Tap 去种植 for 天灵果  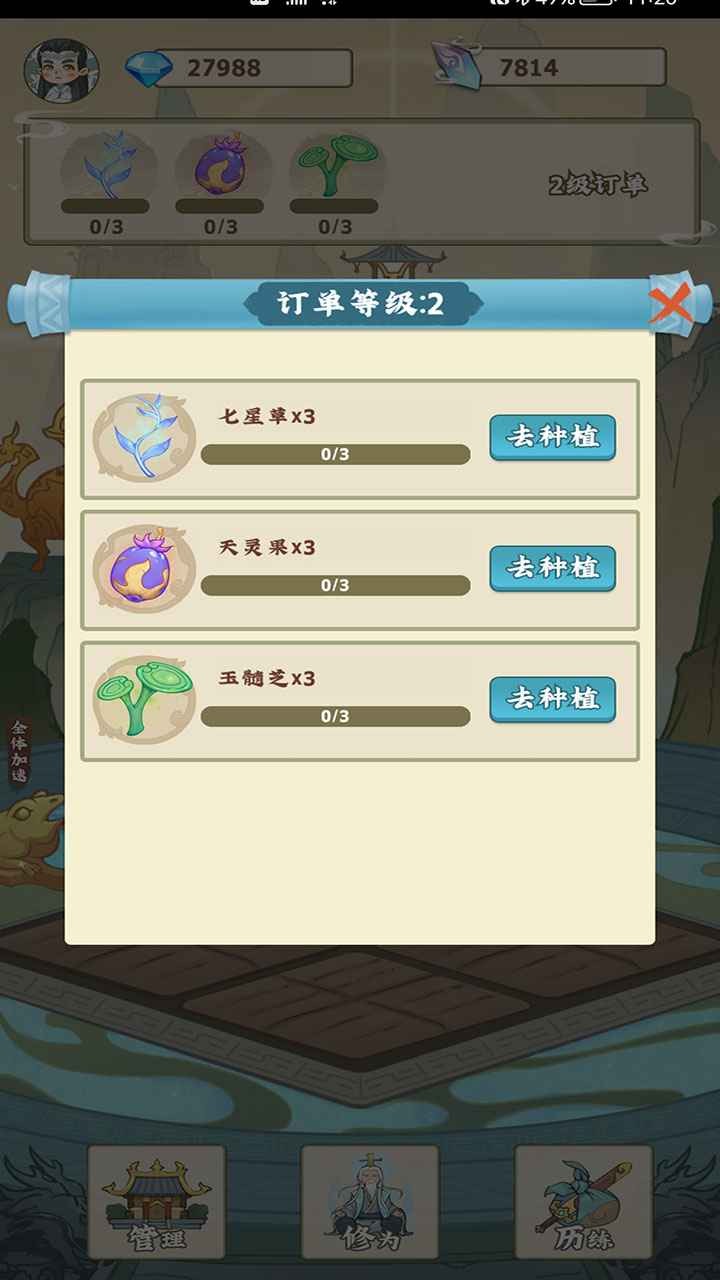coord(552,568)
